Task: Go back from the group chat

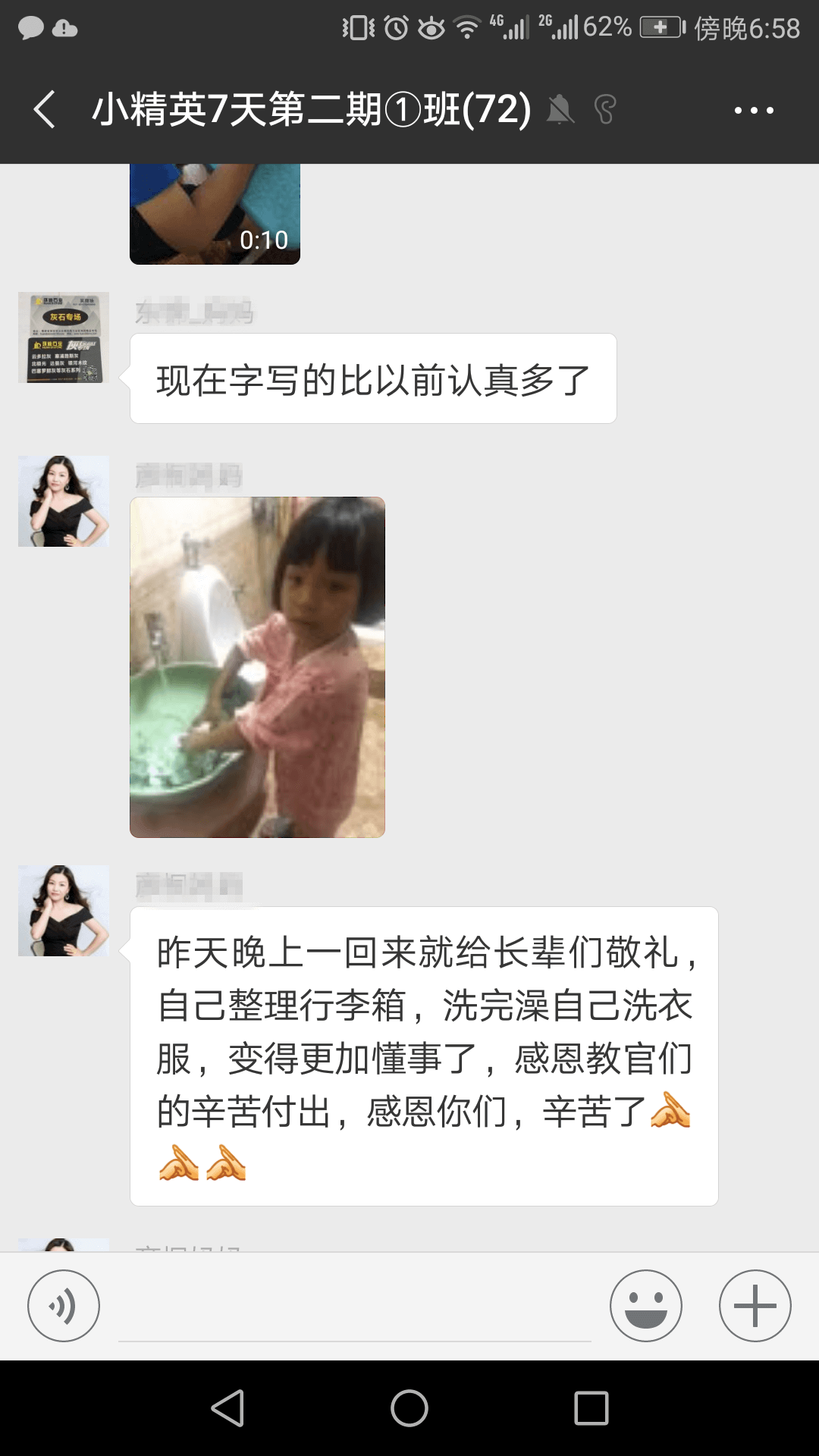Action: tap(45, 109)
